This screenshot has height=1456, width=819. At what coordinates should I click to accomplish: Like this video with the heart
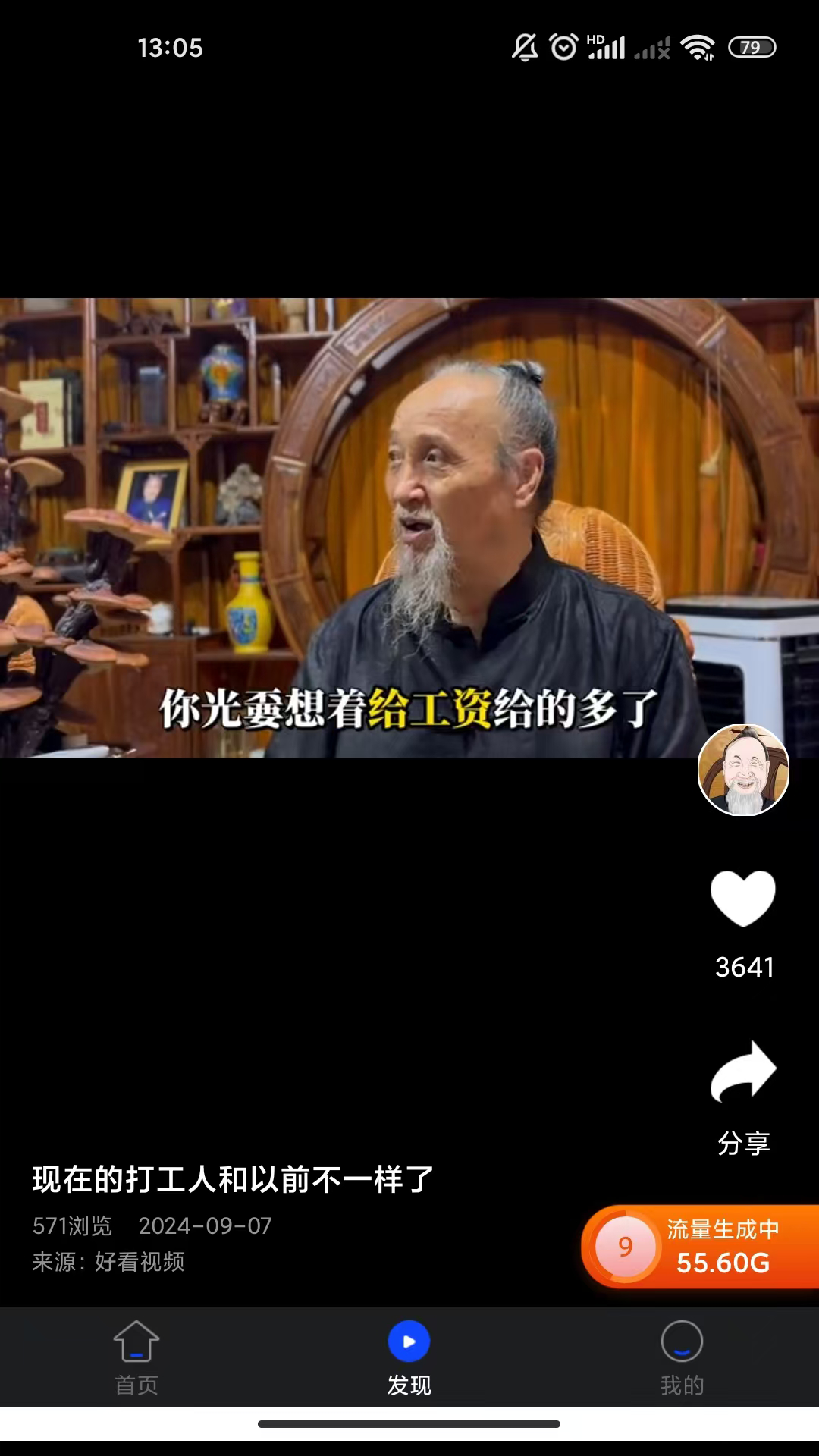(x=743, y=899)
